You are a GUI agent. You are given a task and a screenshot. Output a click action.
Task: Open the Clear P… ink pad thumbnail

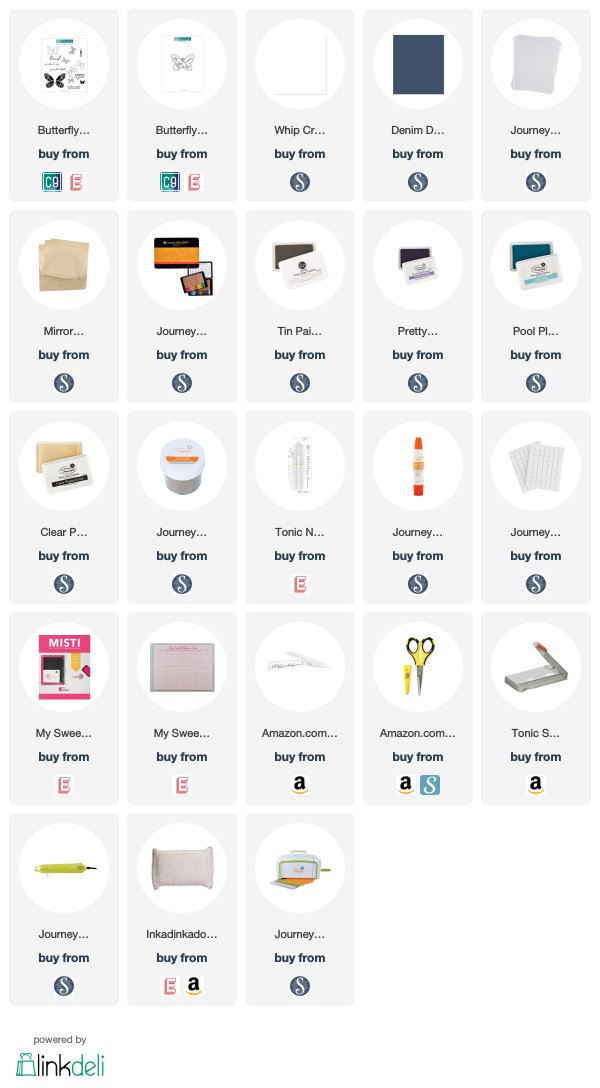pyautogui.click(x=64, y=466)
